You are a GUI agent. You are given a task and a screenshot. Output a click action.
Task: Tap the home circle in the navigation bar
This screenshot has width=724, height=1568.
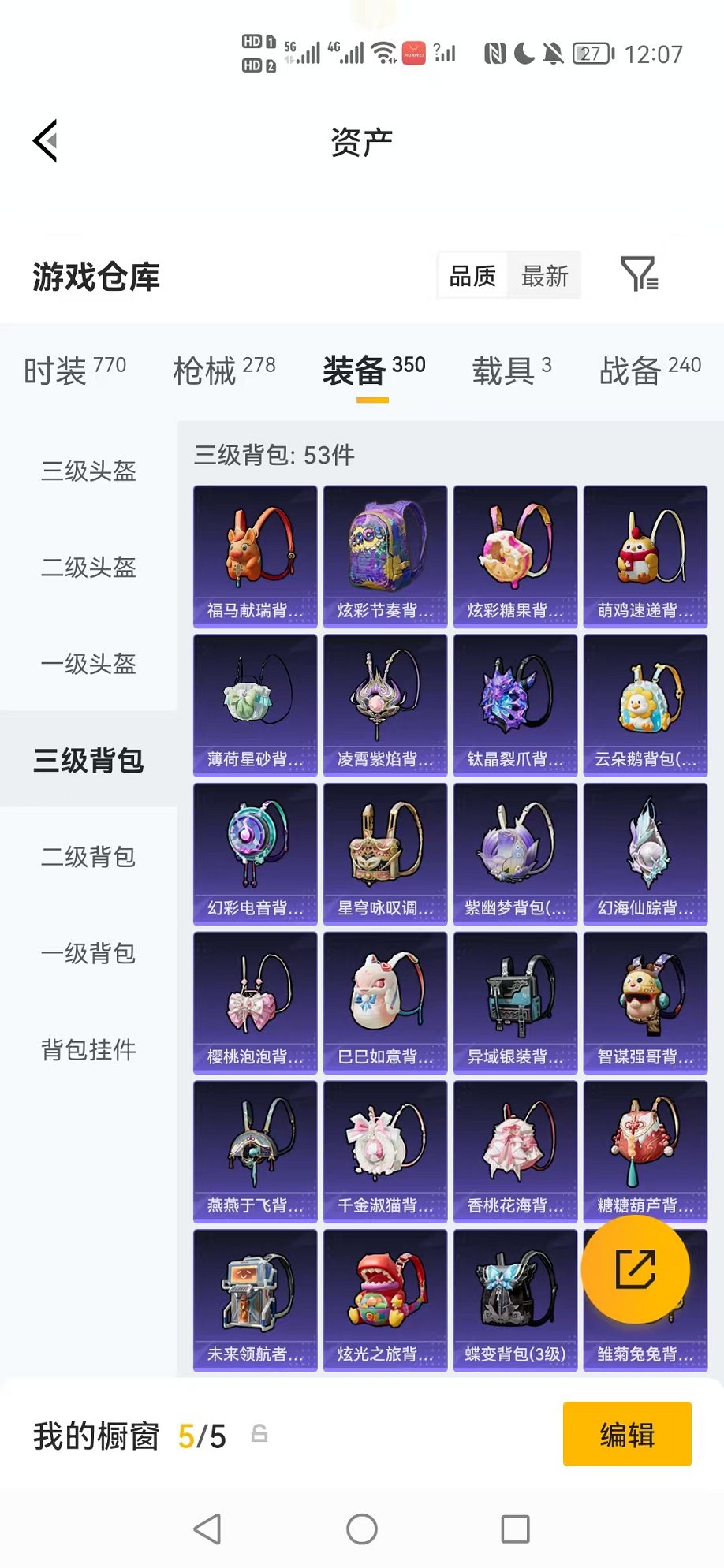(361, 1529)
